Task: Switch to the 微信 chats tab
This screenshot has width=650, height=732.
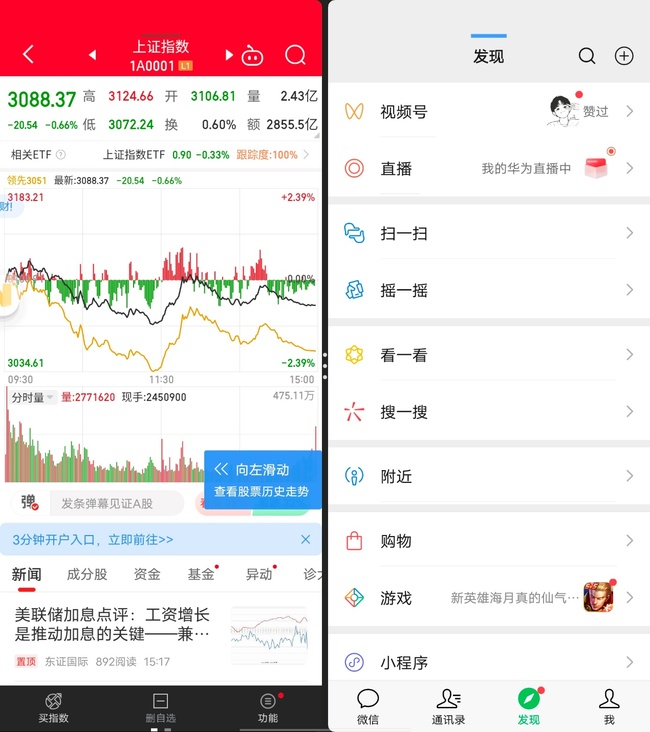Action: (x=368, y=707)
